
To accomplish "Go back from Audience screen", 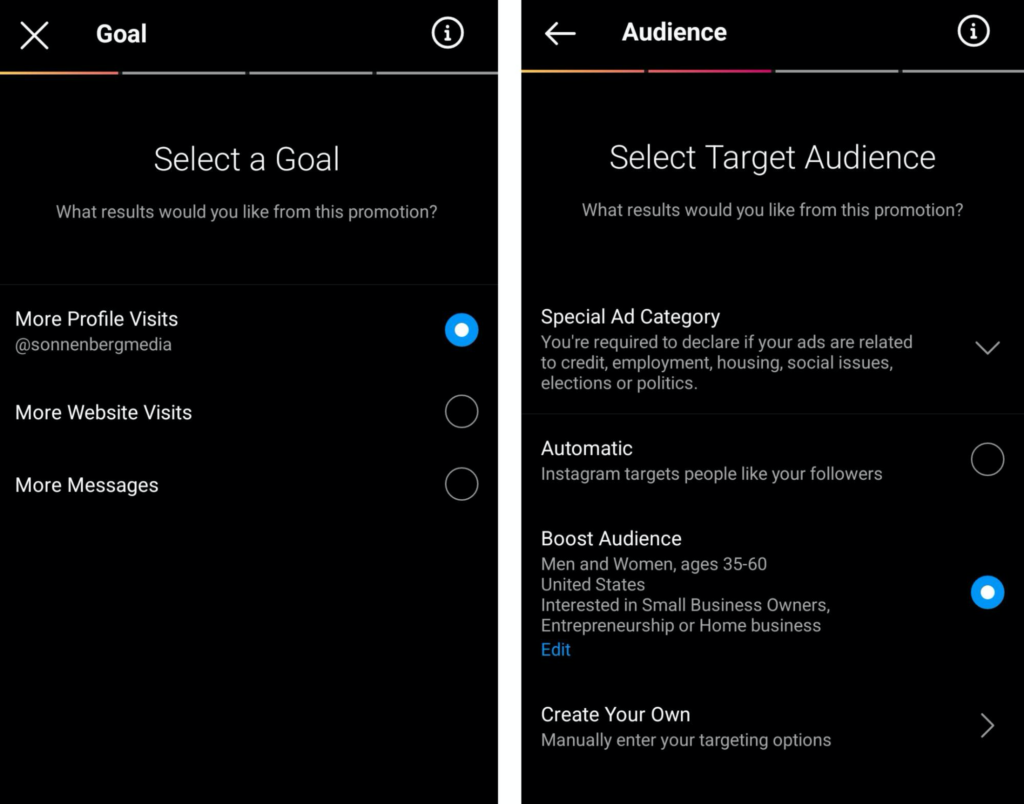I will (x=560, y=33).
